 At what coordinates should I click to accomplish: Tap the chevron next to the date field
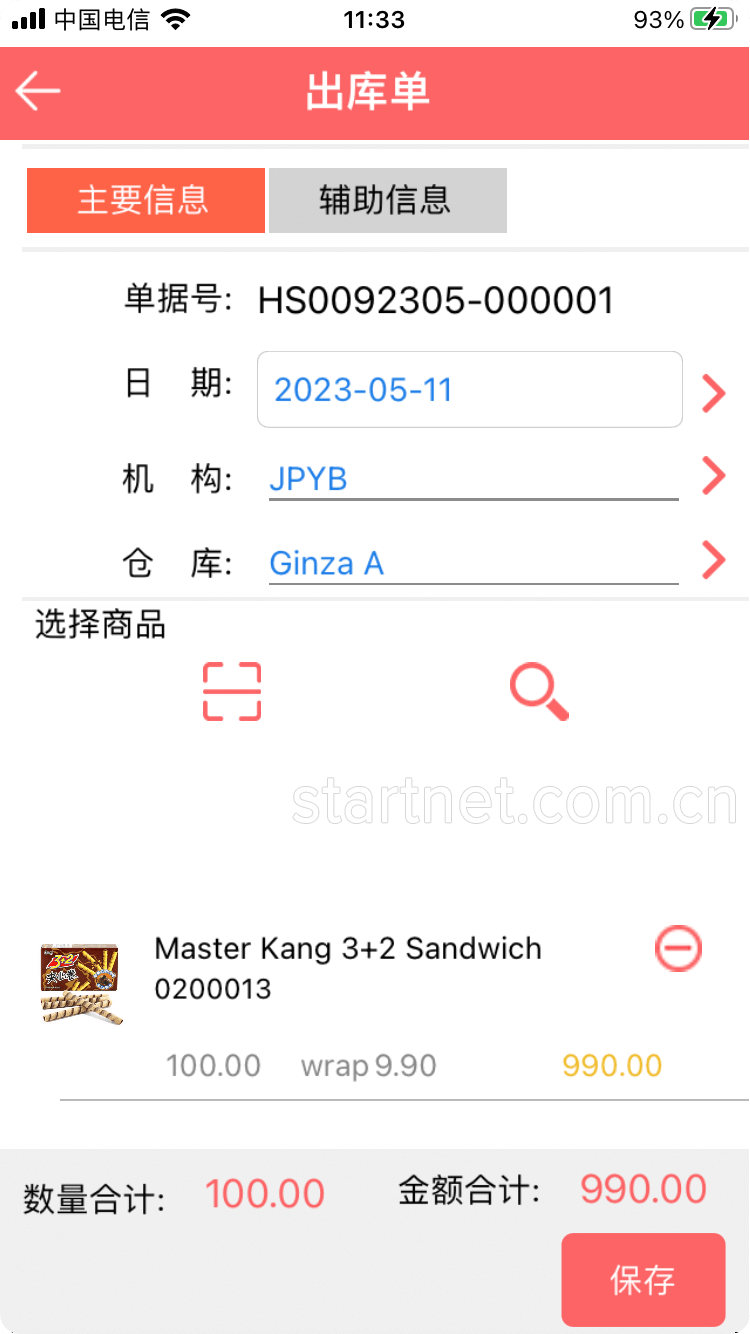[713, 393]
